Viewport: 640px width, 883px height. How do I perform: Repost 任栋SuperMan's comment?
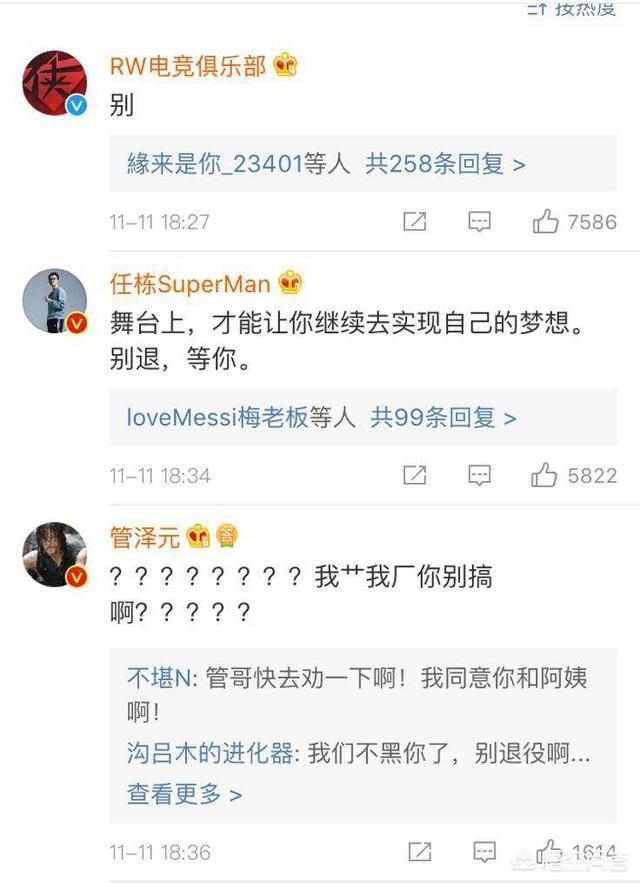click(x=414, y=475)
